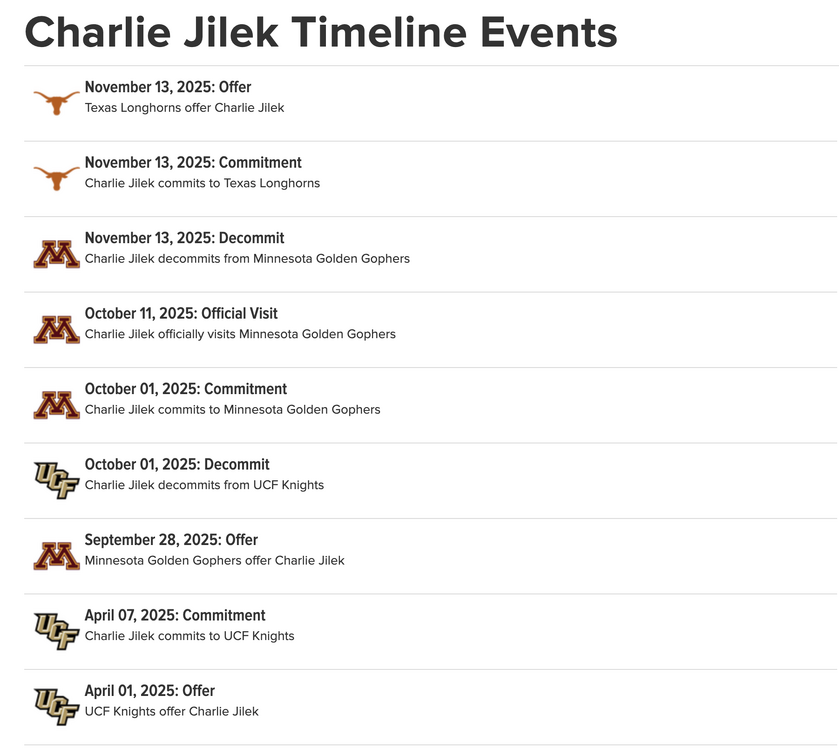Open Minnesota logo in September 28 Offer row
839x750 pixels.
[x=56, y=556]
